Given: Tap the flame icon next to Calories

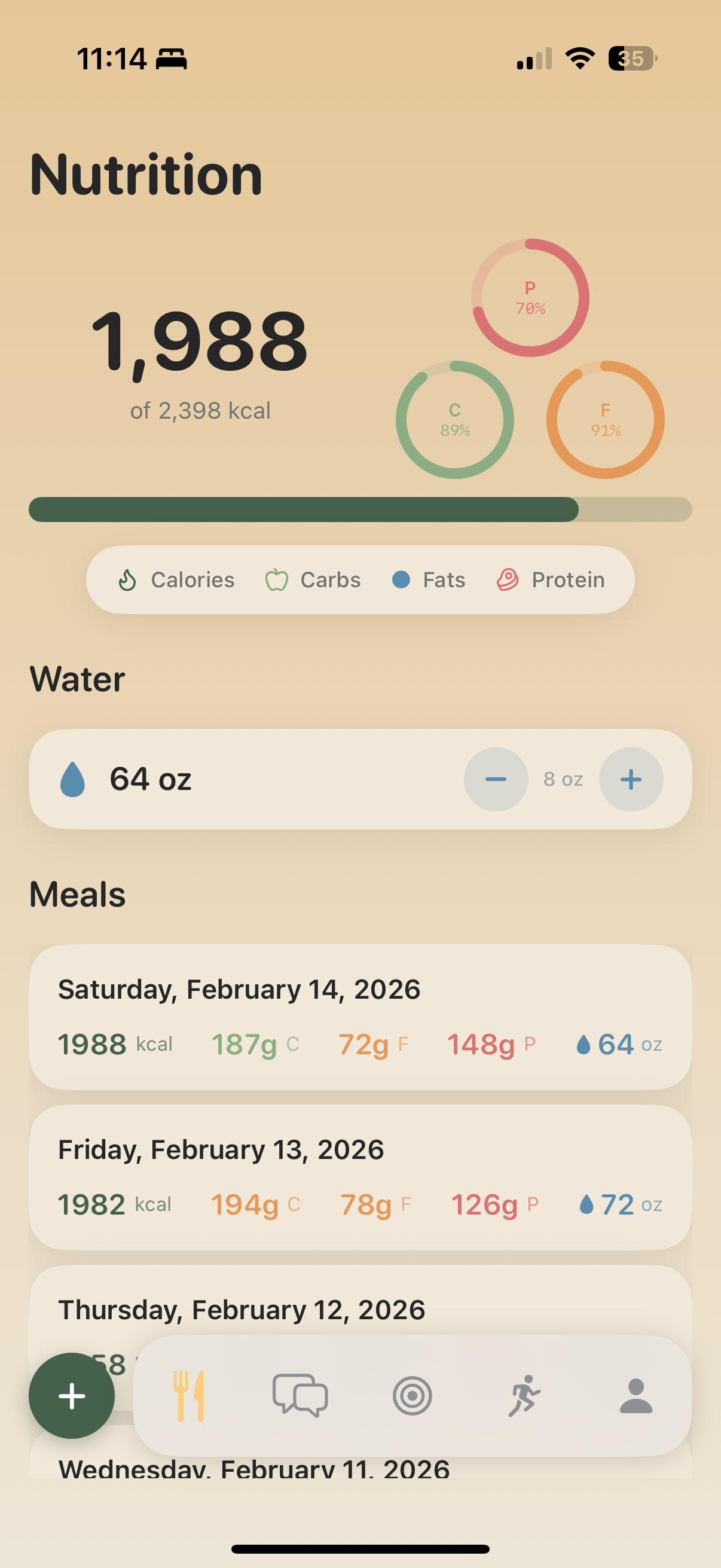Looking at the screenshot, I should (x=129, y=579).
